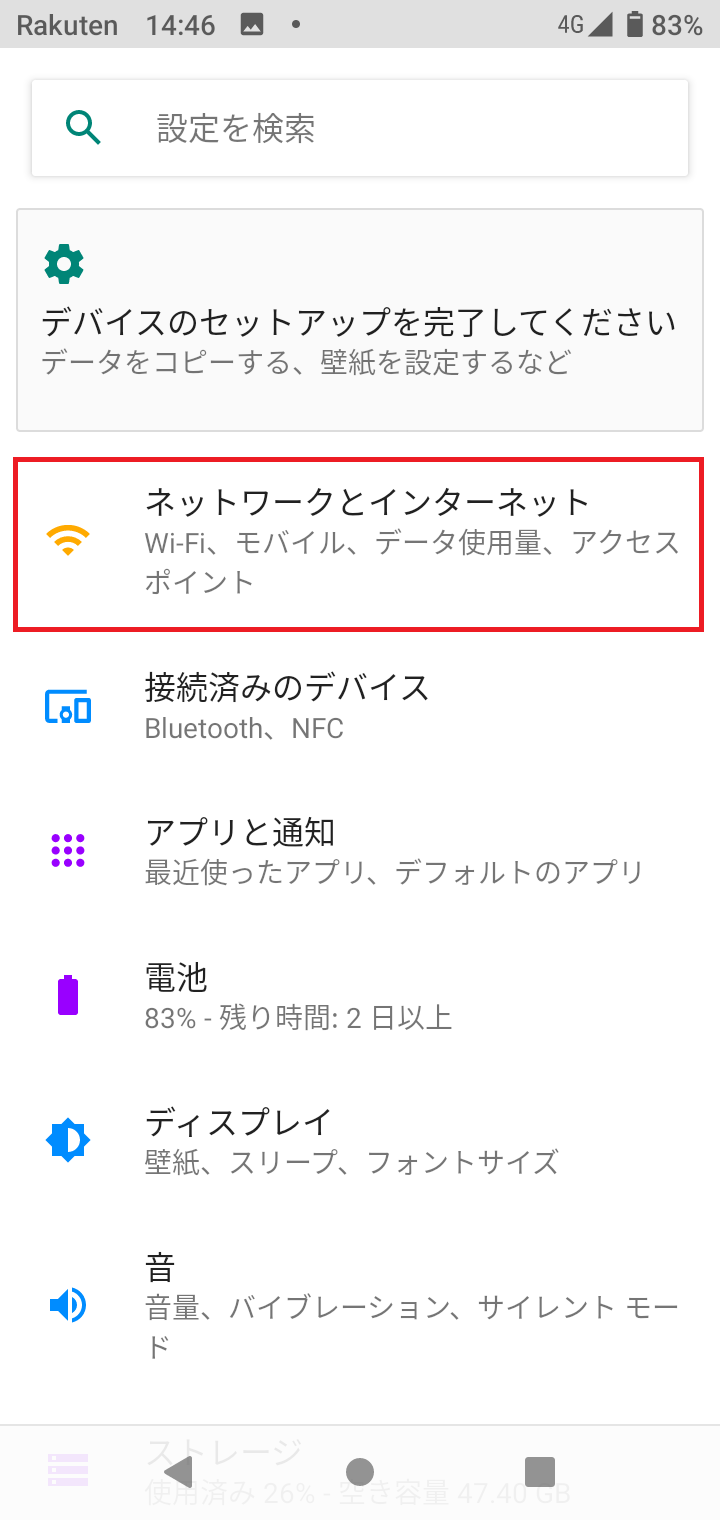The height and width of the screenshot is (1520, 720).
Task: Open the recent apps overview
Action: [x=540, y=1472]
